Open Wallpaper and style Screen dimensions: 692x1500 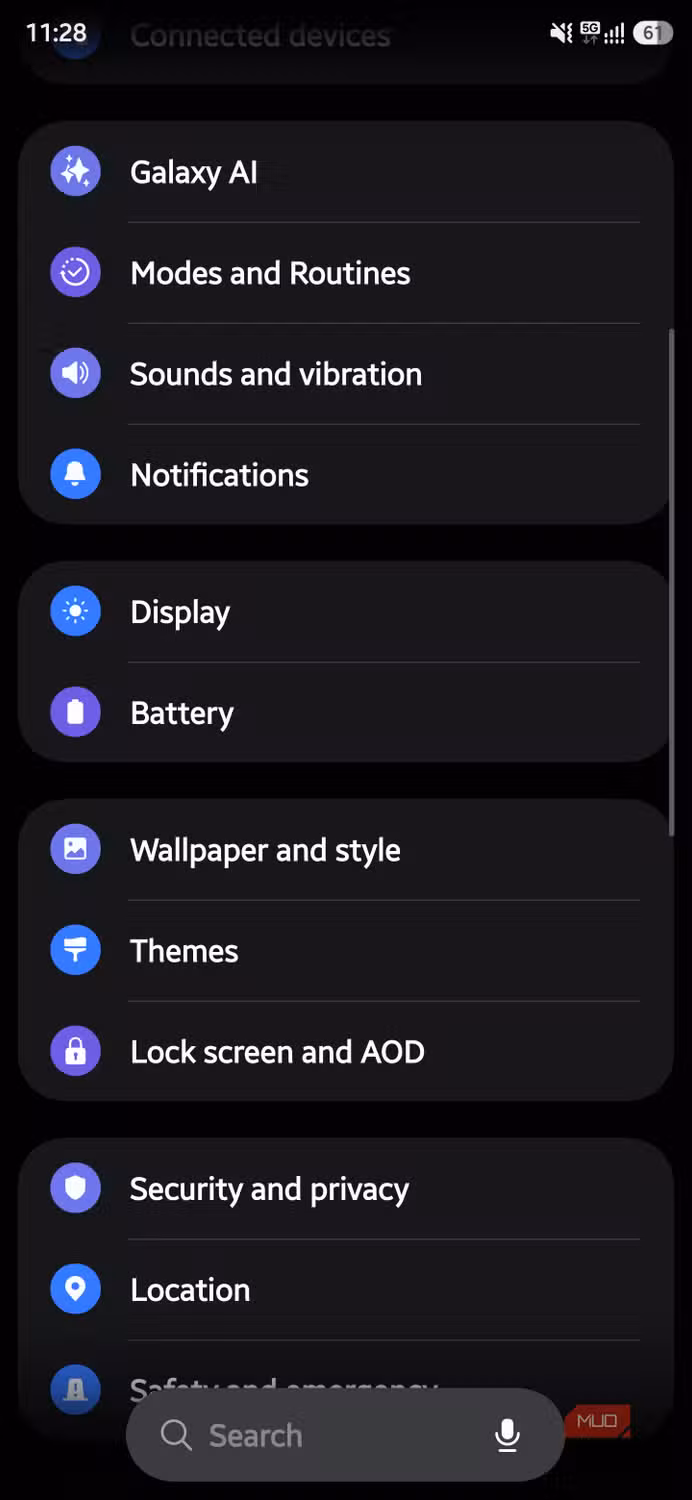pyautogui.click(x=345, y=849)
